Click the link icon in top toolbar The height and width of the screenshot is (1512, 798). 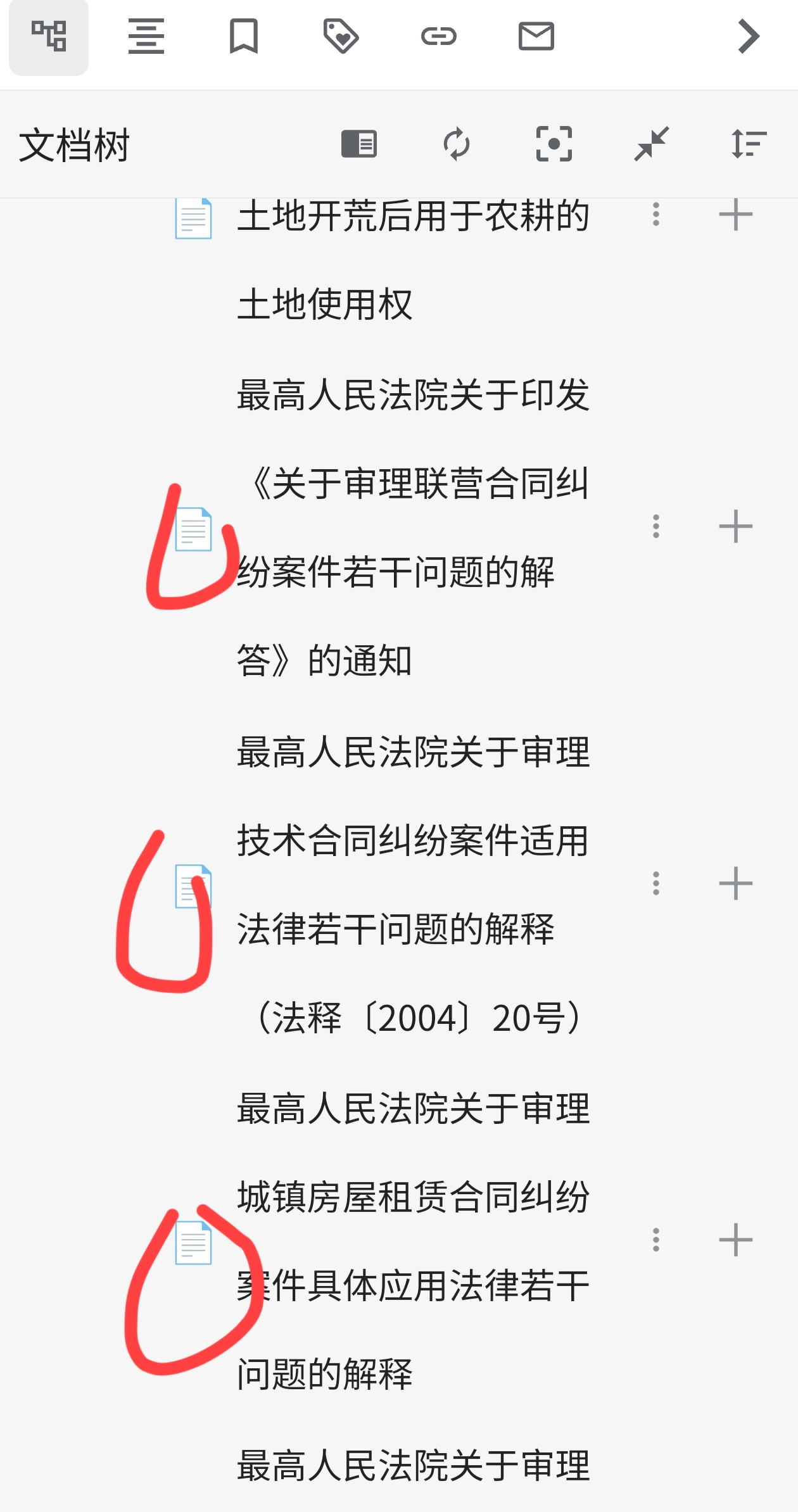[x=439, y=37]
